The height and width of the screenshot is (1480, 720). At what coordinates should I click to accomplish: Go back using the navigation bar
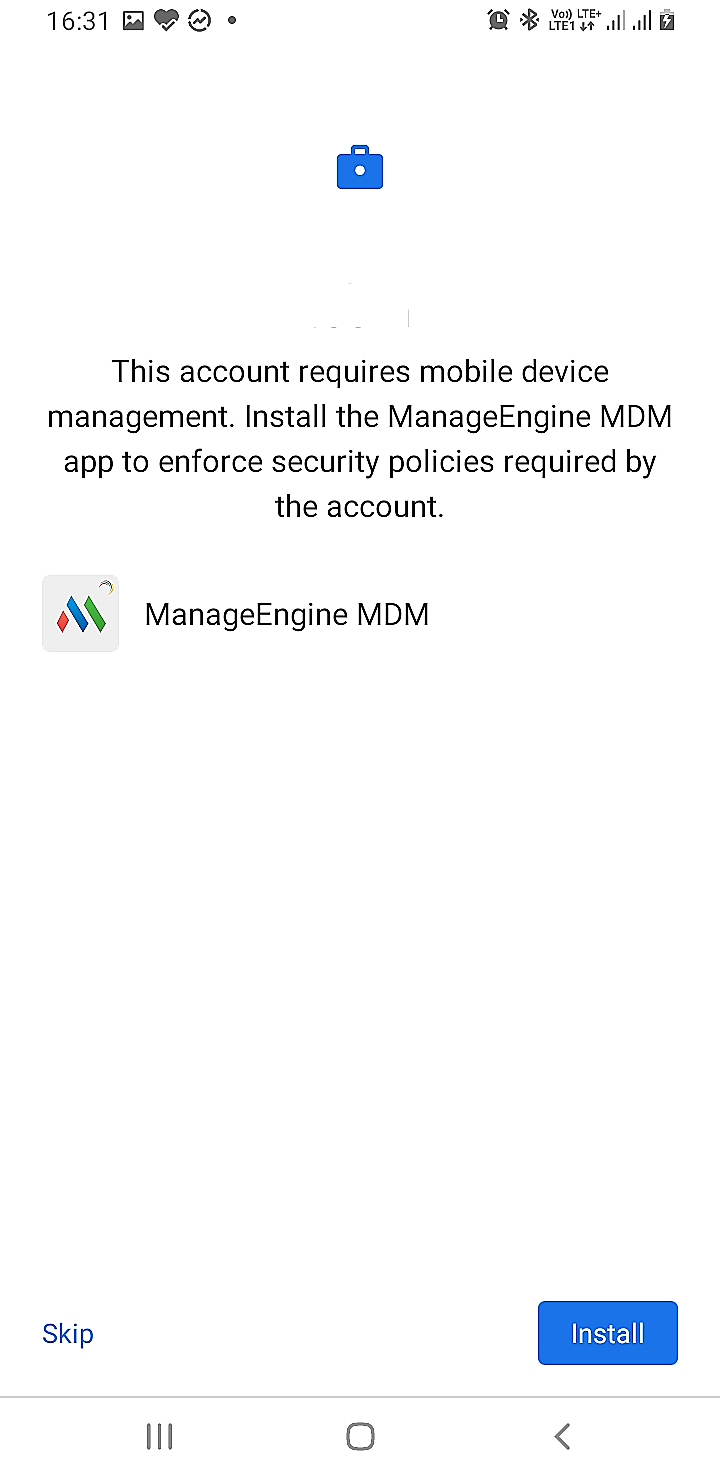click(562, 1437)
